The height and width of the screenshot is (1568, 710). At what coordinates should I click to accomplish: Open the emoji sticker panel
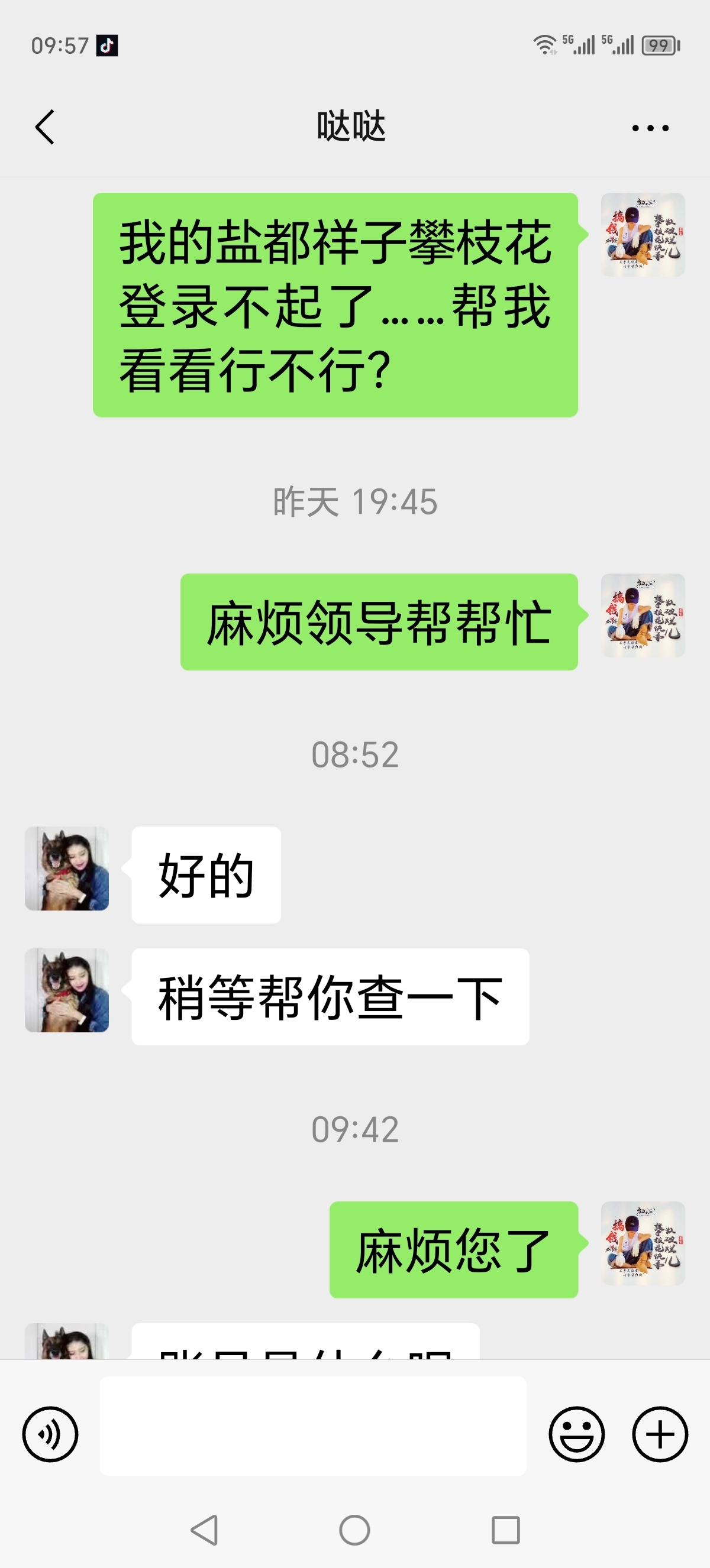pyautogui.click(x=576, y=1433)
